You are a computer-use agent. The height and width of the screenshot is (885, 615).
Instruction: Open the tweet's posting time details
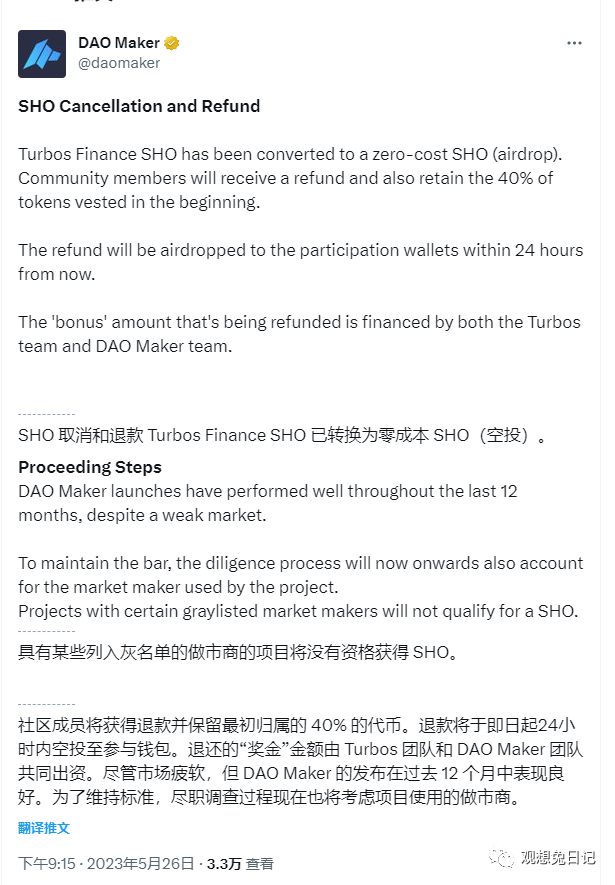tap(106, 864)
